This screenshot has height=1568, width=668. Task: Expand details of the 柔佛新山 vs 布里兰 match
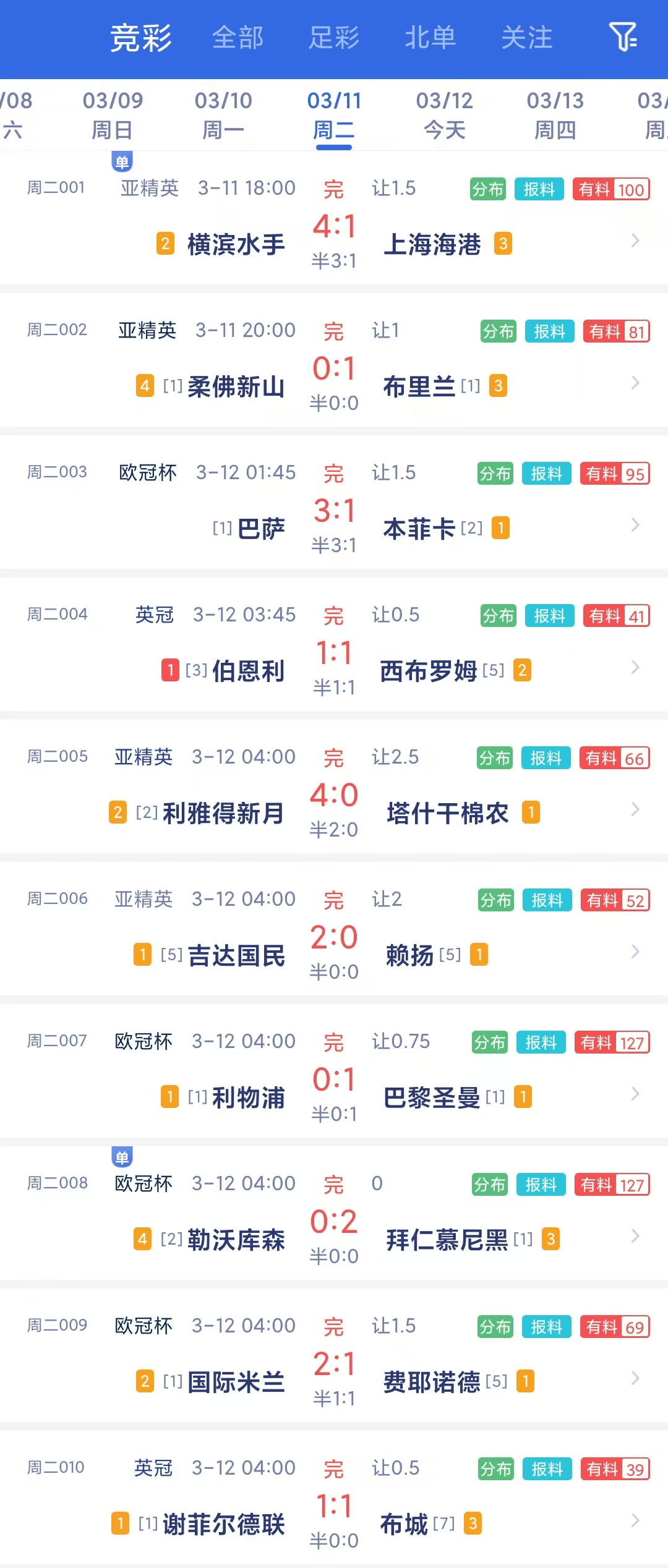(x=635, y=383)
